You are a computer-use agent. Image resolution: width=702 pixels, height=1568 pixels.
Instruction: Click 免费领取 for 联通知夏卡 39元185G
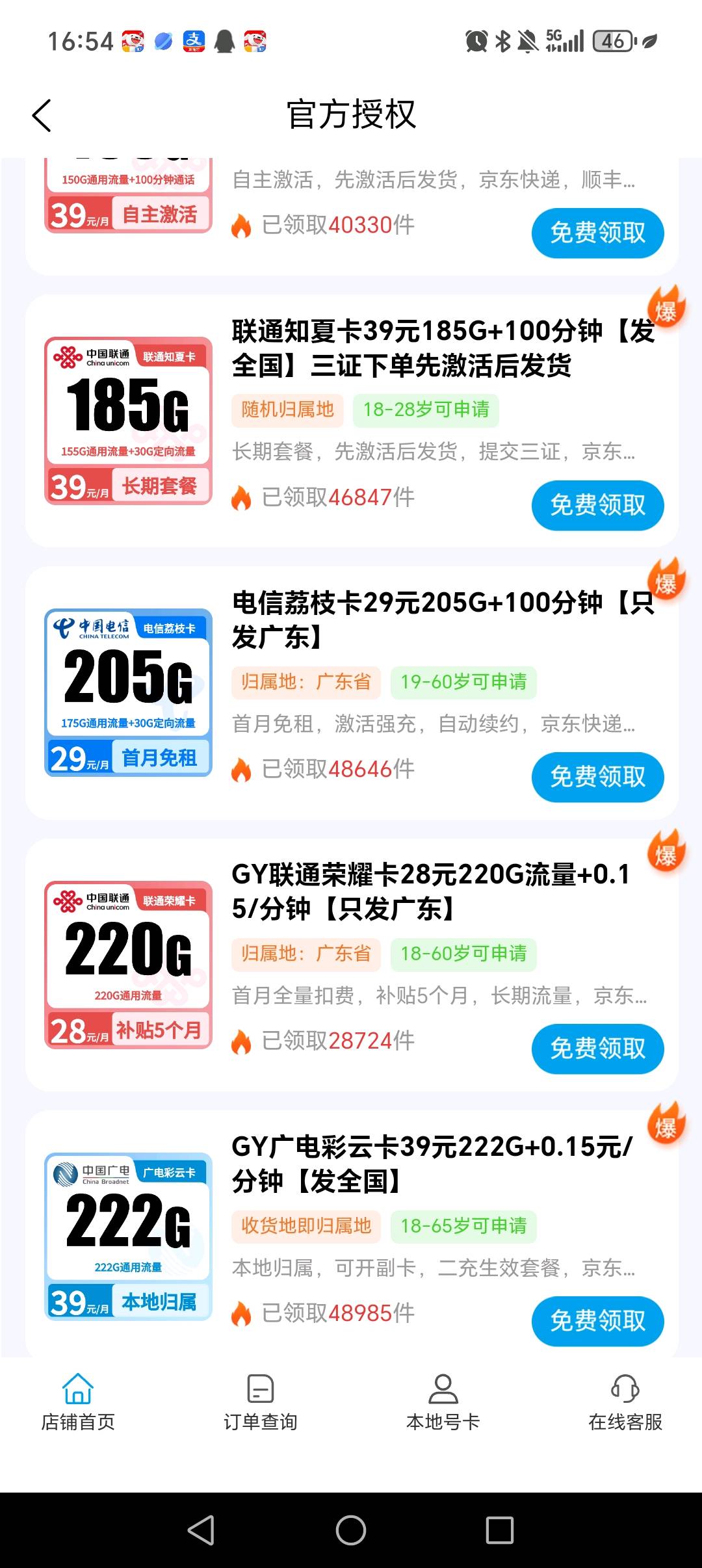(597, 505)
